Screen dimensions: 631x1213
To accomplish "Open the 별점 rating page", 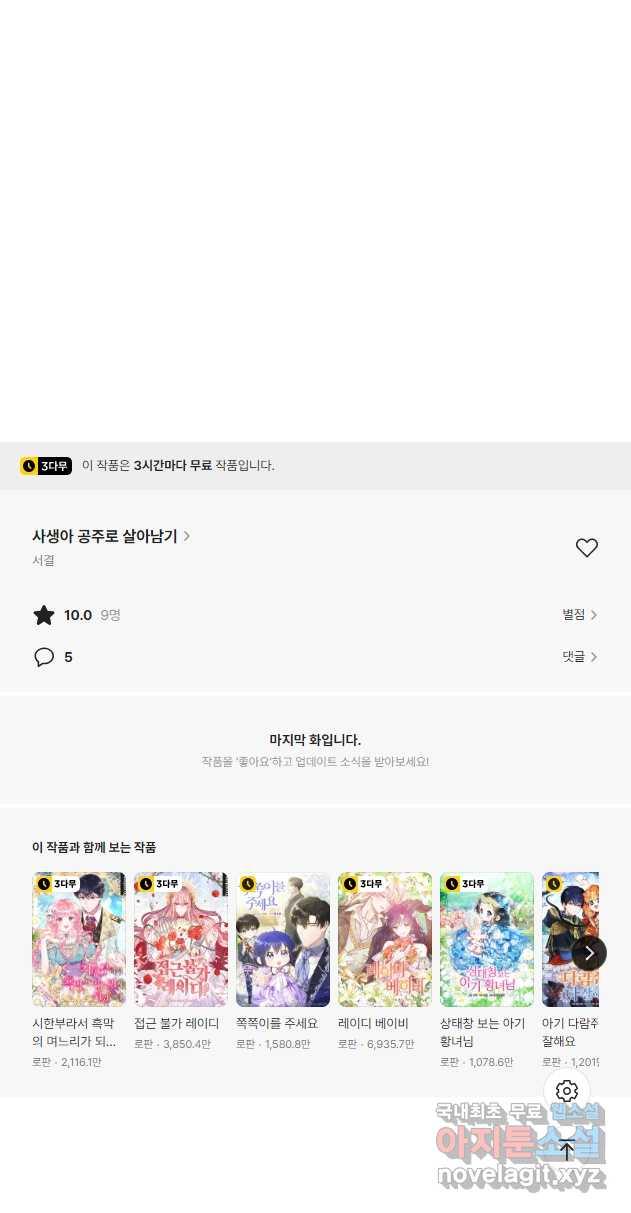I will 579,615.
